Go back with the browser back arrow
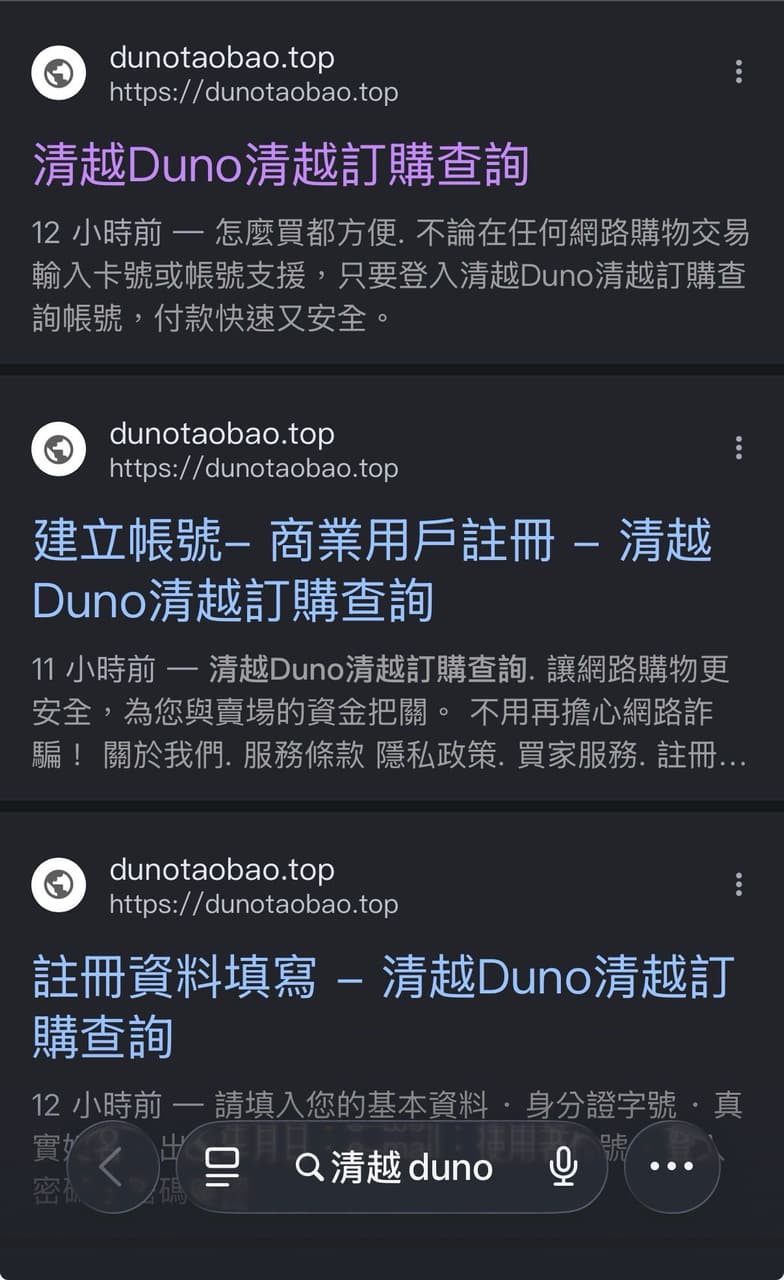The image size is (784, 1280). point(112,1167)
